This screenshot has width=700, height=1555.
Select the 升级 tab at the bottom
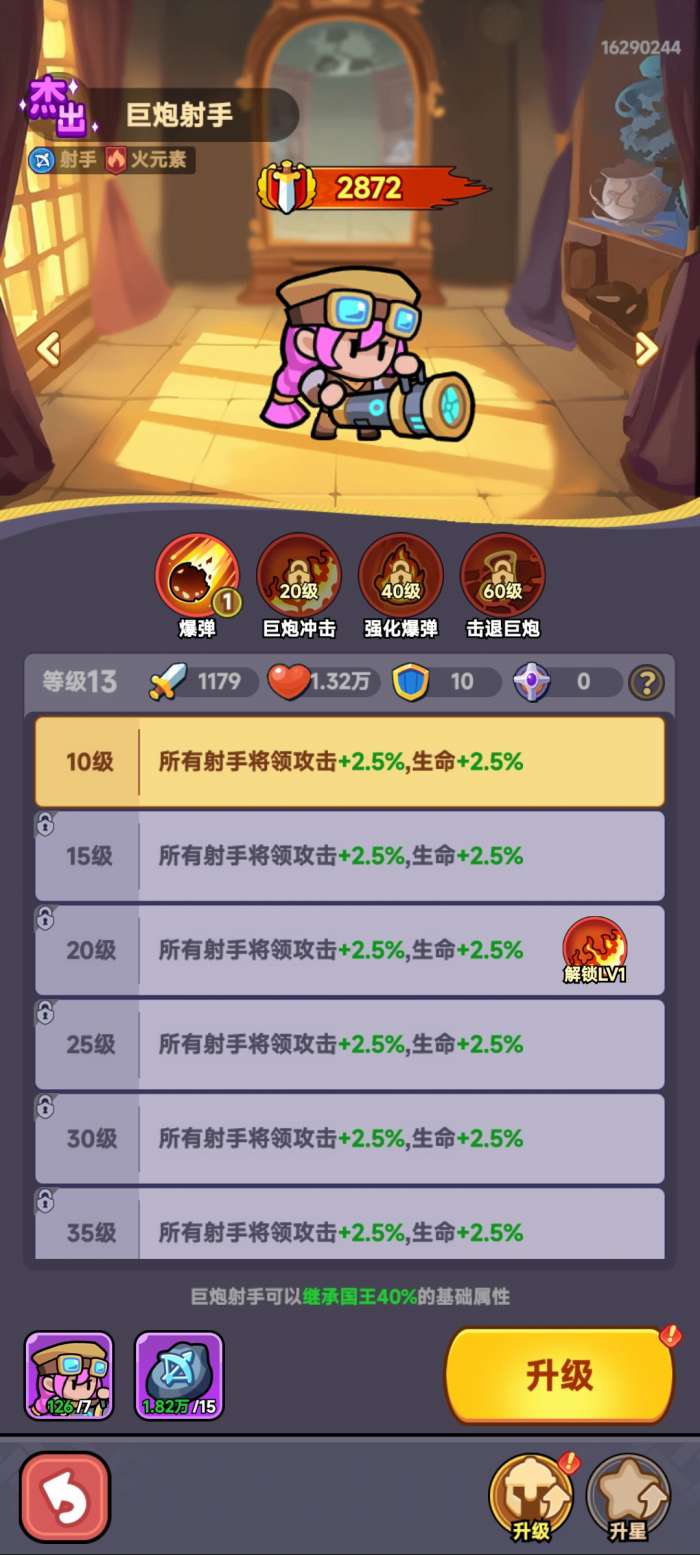[x=531, y=1497]
